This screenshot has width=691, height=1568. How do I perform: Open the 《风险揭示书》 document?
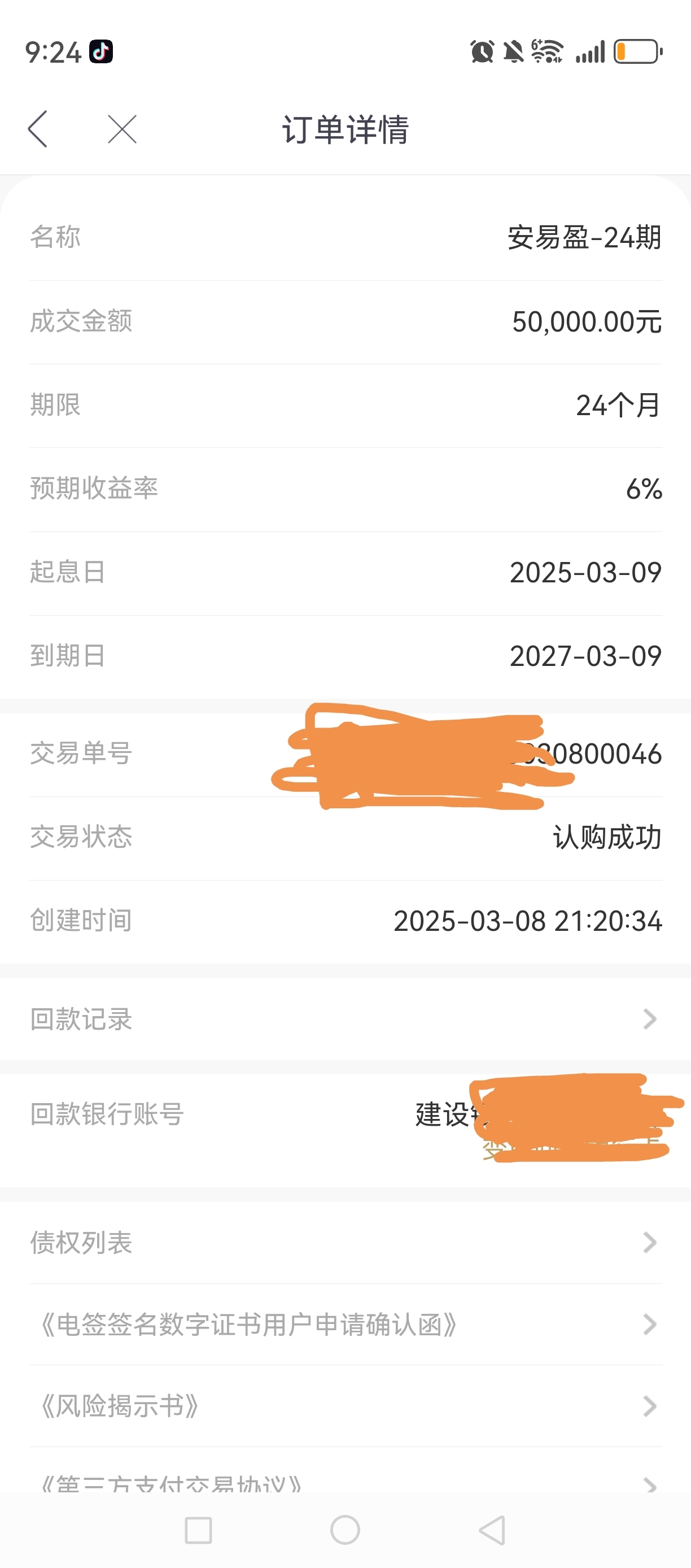[x=345, y=1405]
